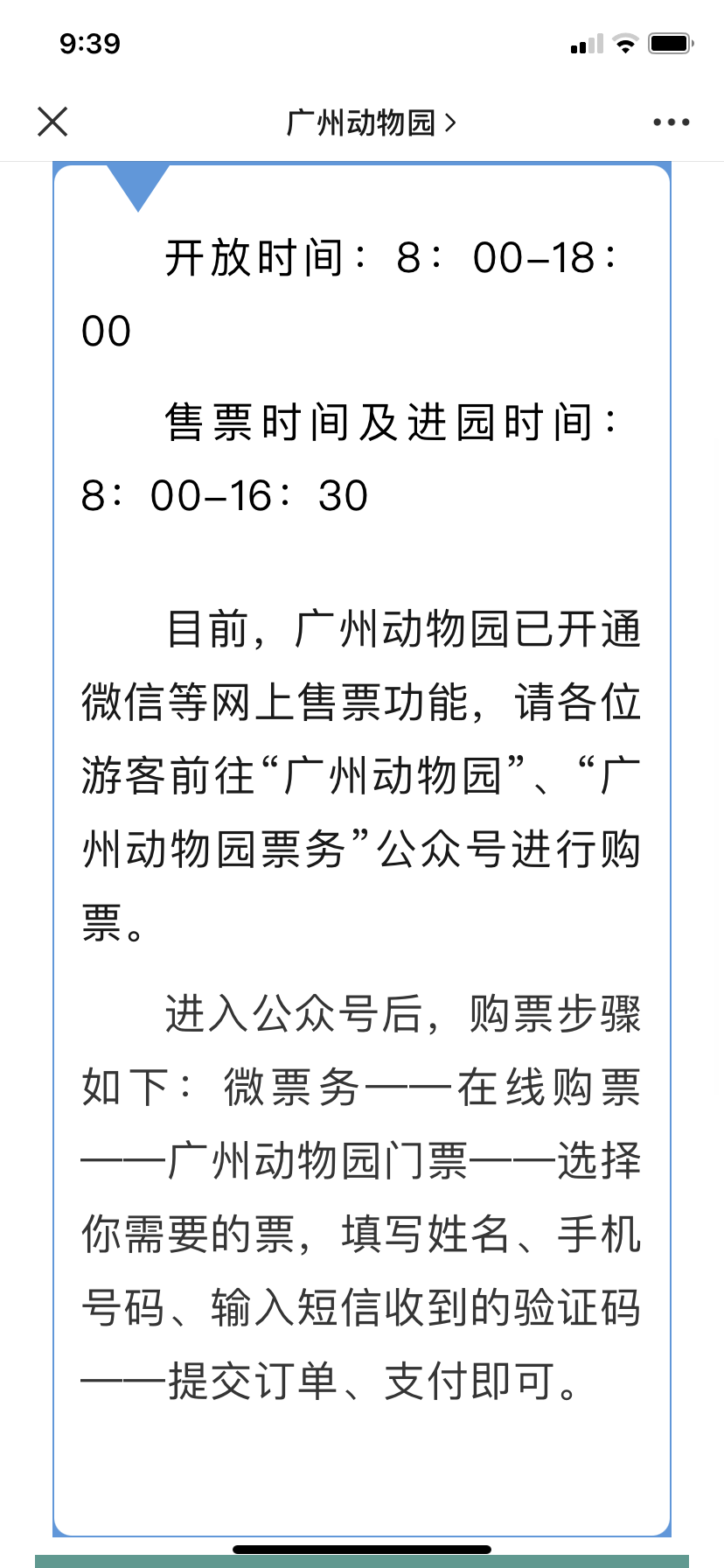
Task: Open the 广州动物园 account title link
Action: pyautogui.click(x=371, y=122)
